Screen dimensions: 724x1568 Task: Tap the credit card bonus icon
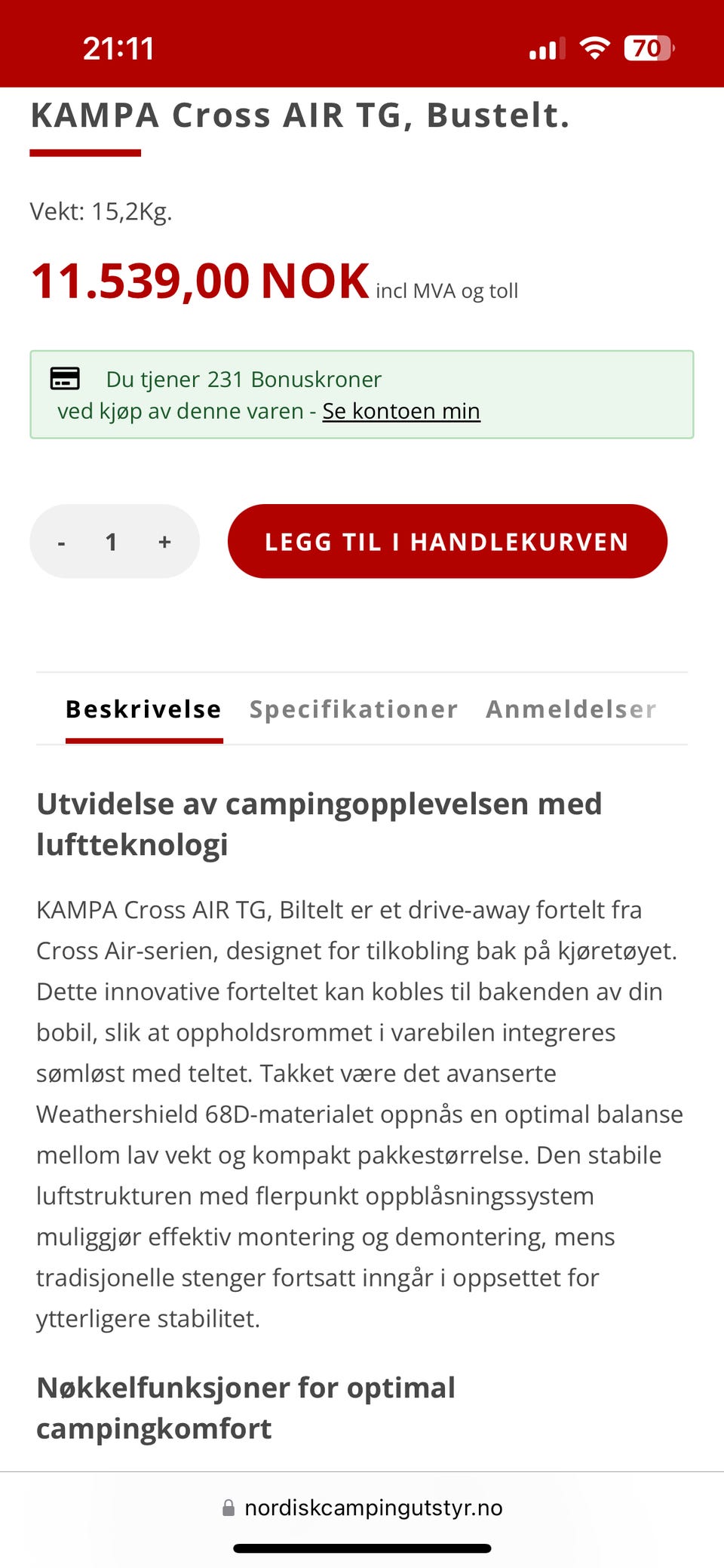(x=65, y=379)
